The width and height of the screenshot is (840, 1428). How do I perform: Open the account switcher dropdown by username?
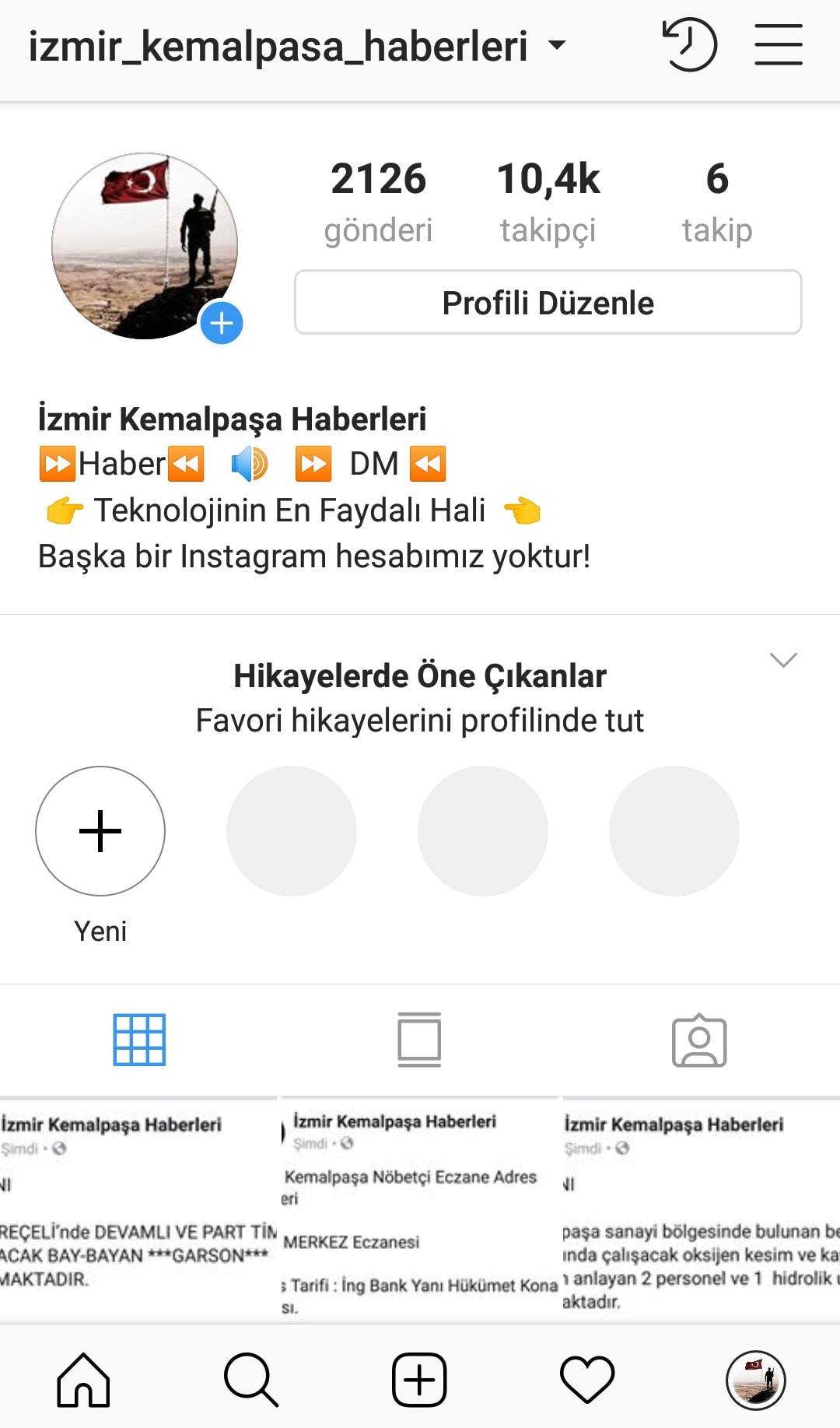pyautogui.click(x=296, y=46)
